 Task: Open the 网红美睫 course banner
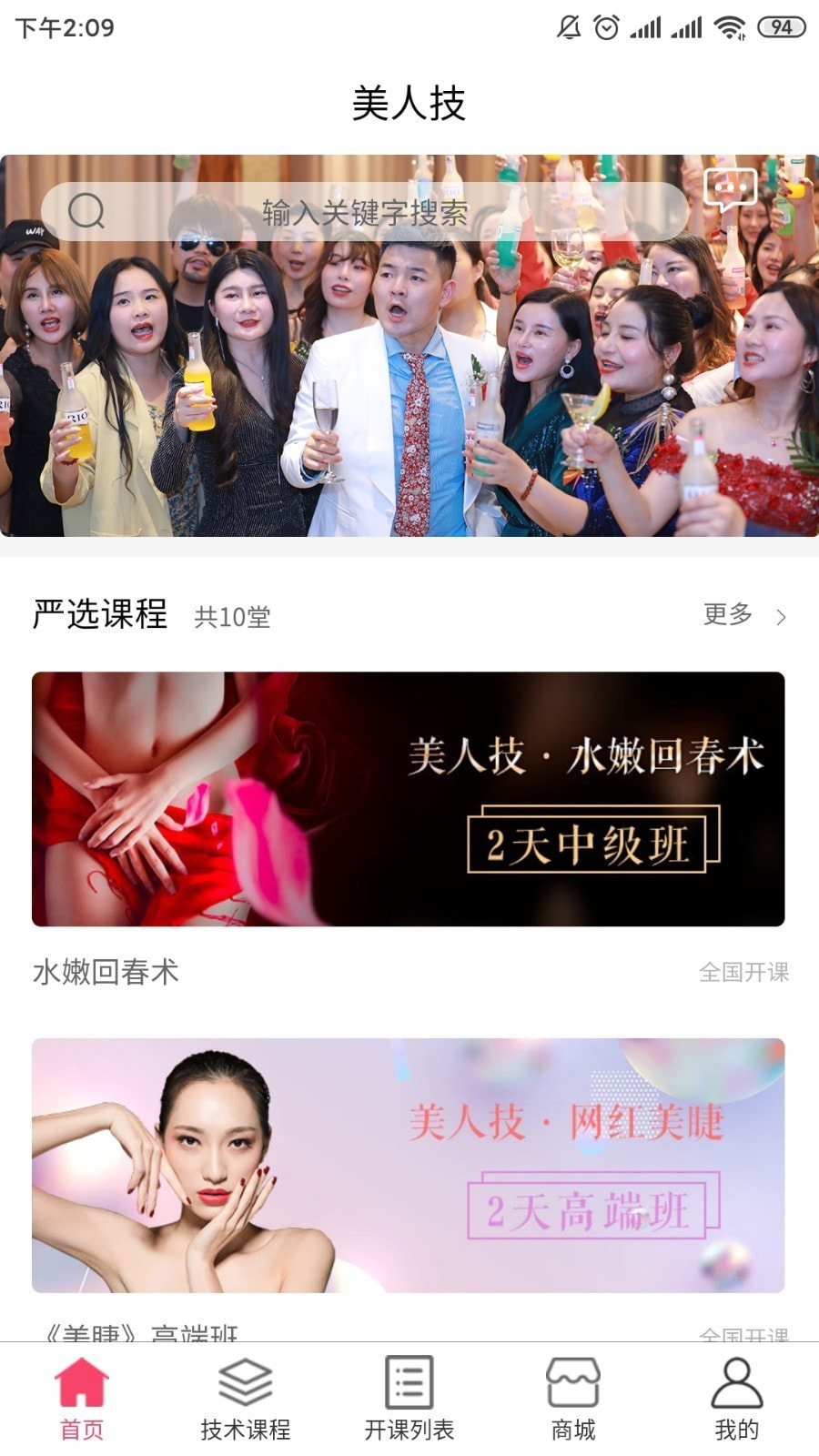click(x=409, y=1163)
